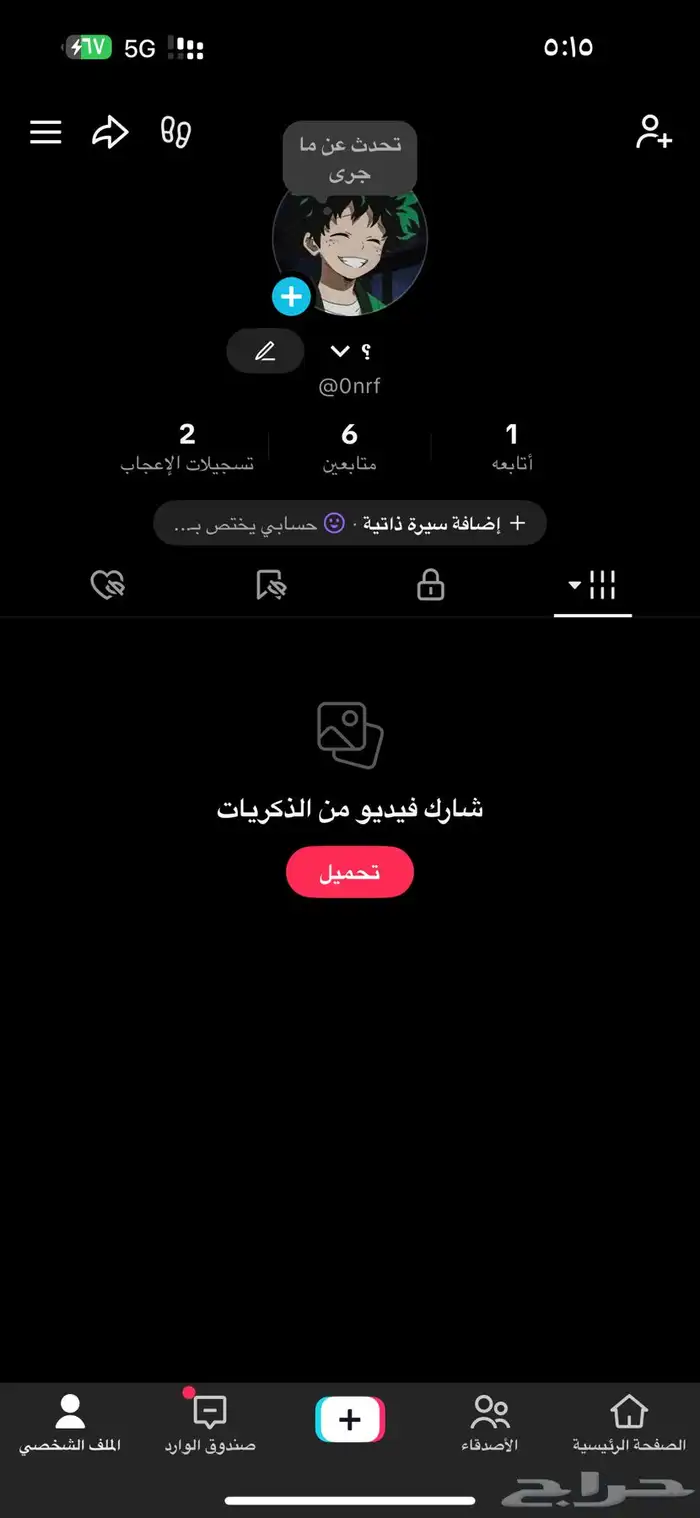Open the 'متابعين' followers list
The image size is (700, 1518).
tap(349, 447)
